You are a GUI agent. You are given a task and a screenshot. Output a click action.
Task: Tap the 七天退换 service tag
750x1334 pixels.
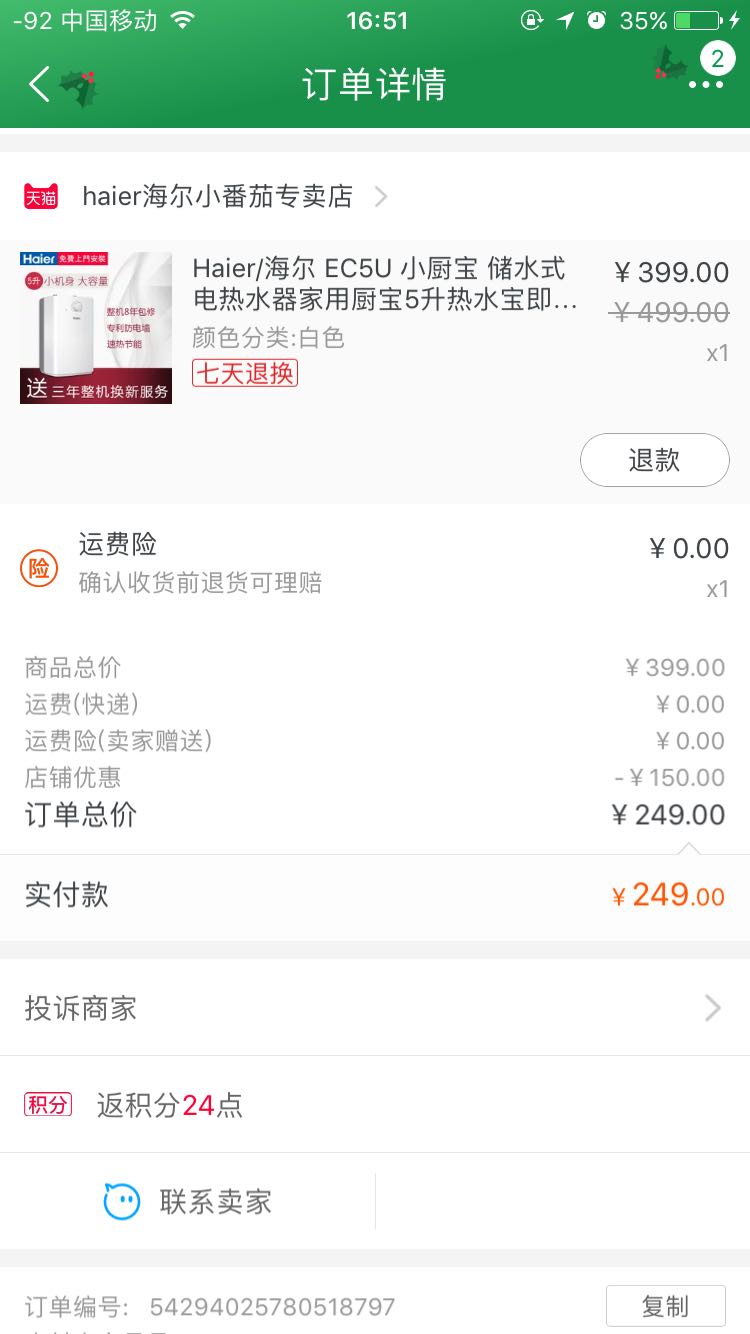[x=244, y=373]
